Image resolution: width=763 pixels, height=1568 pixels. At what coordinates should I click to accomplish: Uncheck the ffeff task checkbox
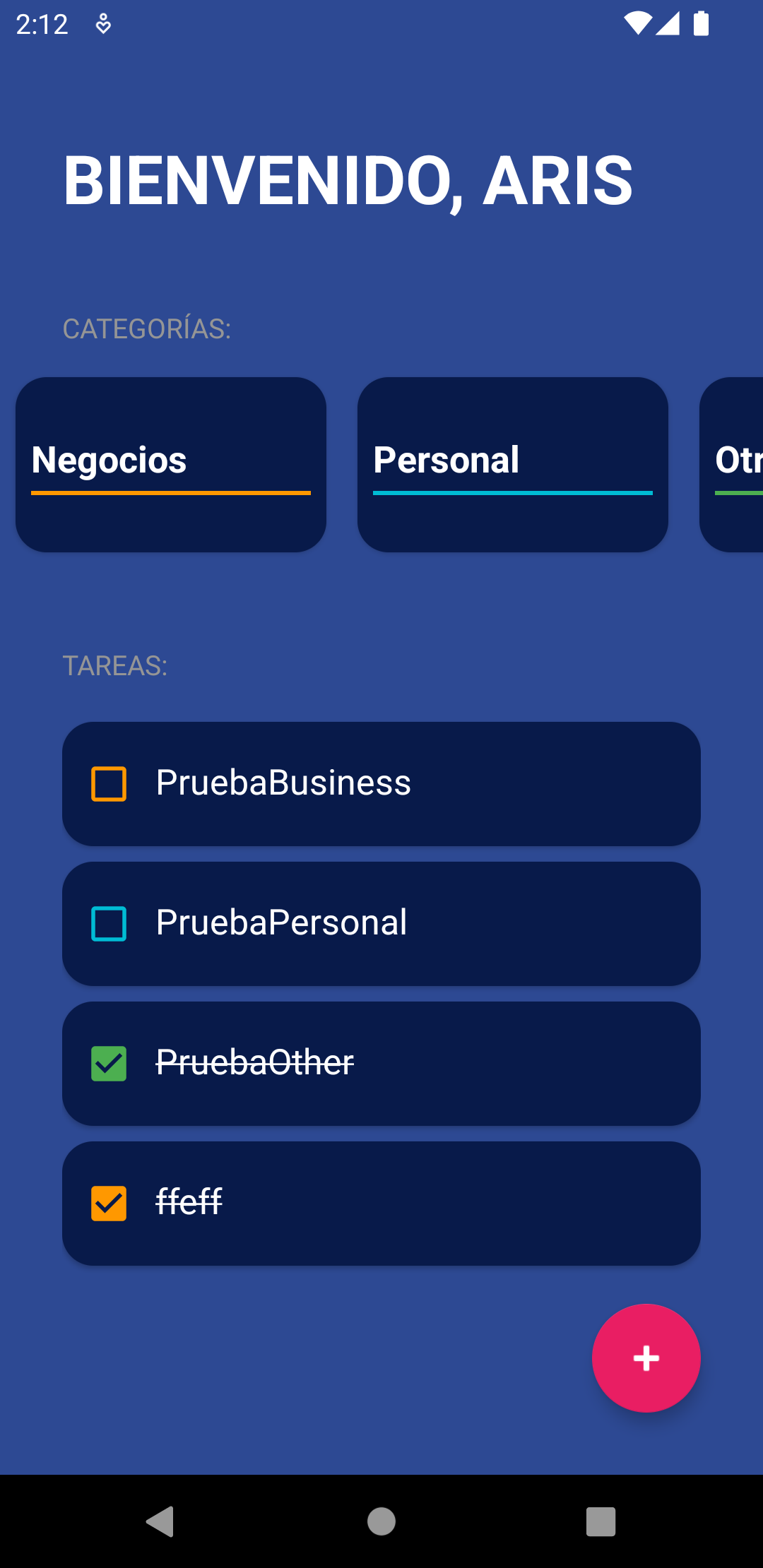pos(109,1204)
